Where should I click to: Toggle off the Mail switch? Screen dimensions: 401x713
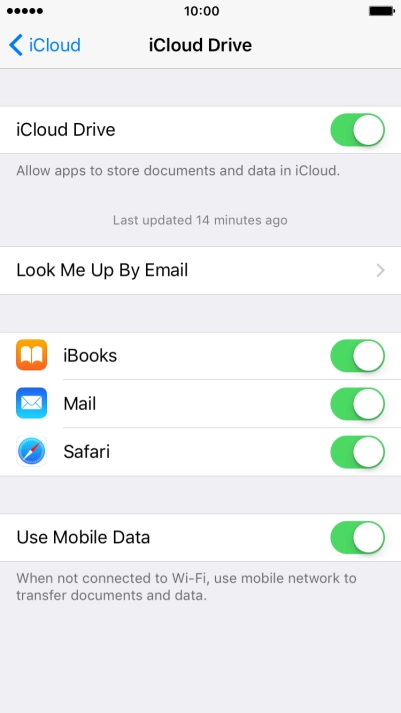(x=357, y=404)
